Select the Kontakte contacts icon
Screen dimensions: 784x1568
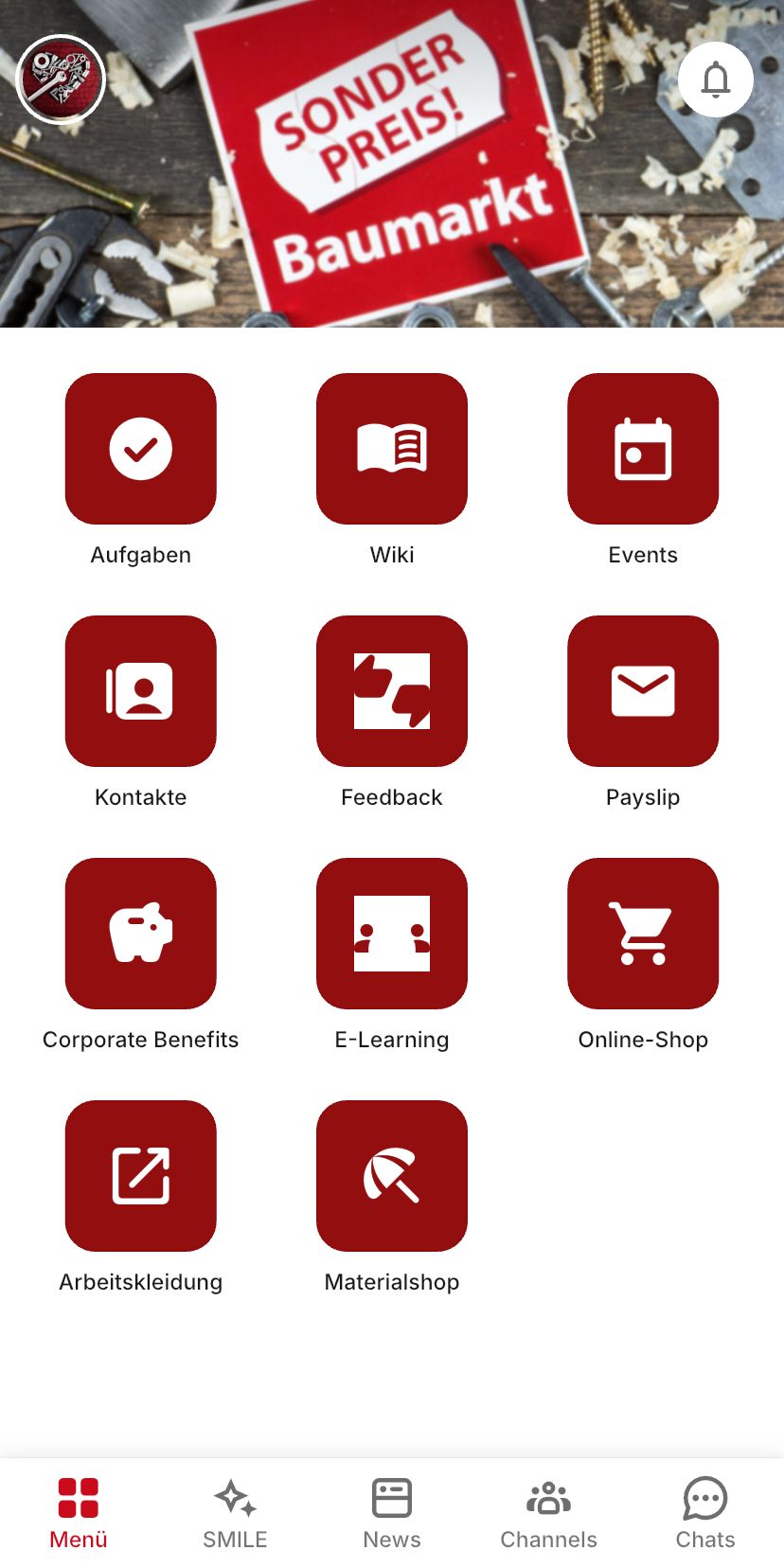pyautogui.click(x=140, y=691)
